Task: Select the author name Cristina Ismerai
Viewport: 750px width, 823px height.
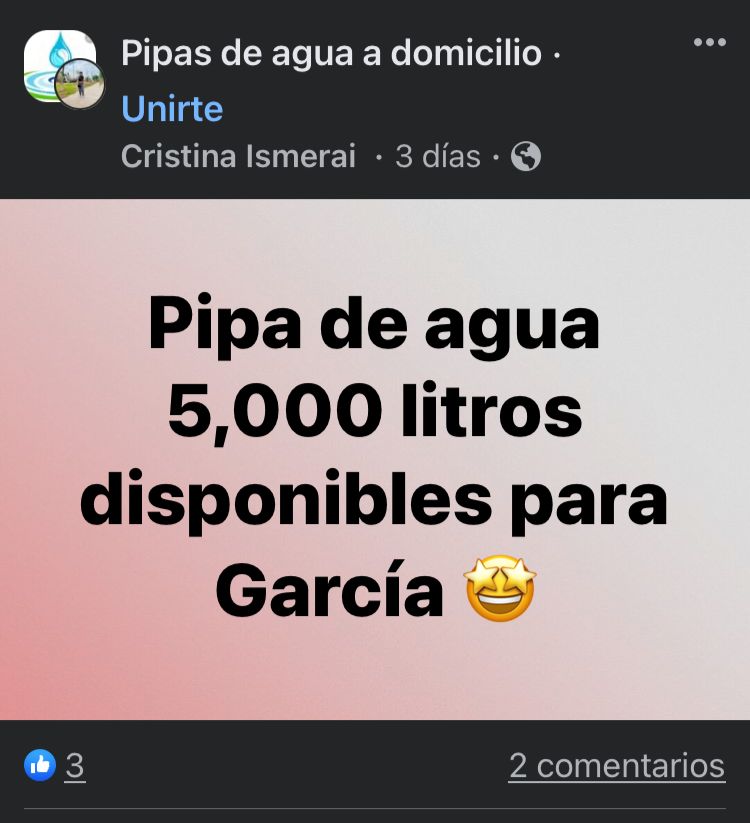Action: coord(240,156)
